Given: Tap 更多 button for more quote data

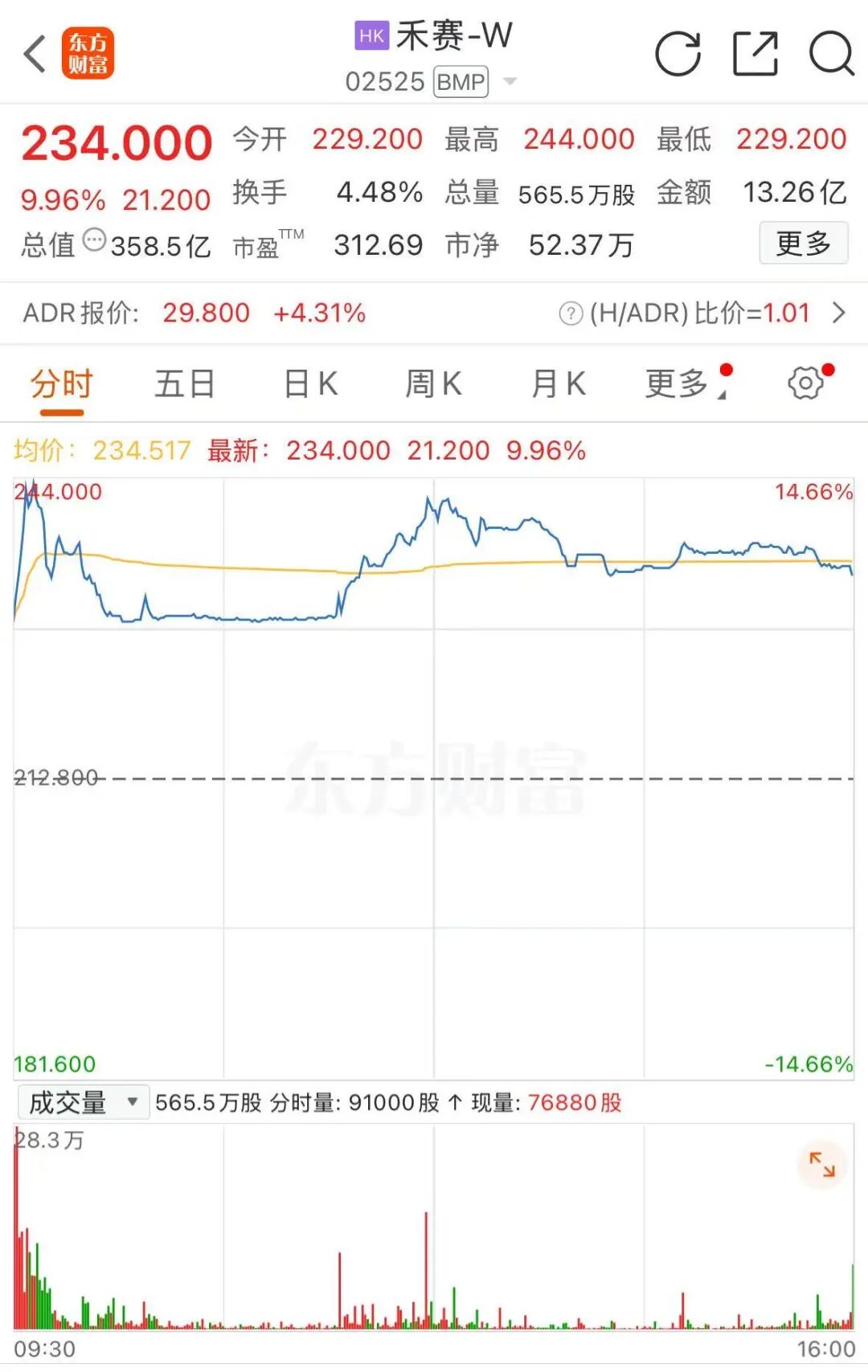Looking at the screenshot, I should pyautogui.click(x=803, y=243).
